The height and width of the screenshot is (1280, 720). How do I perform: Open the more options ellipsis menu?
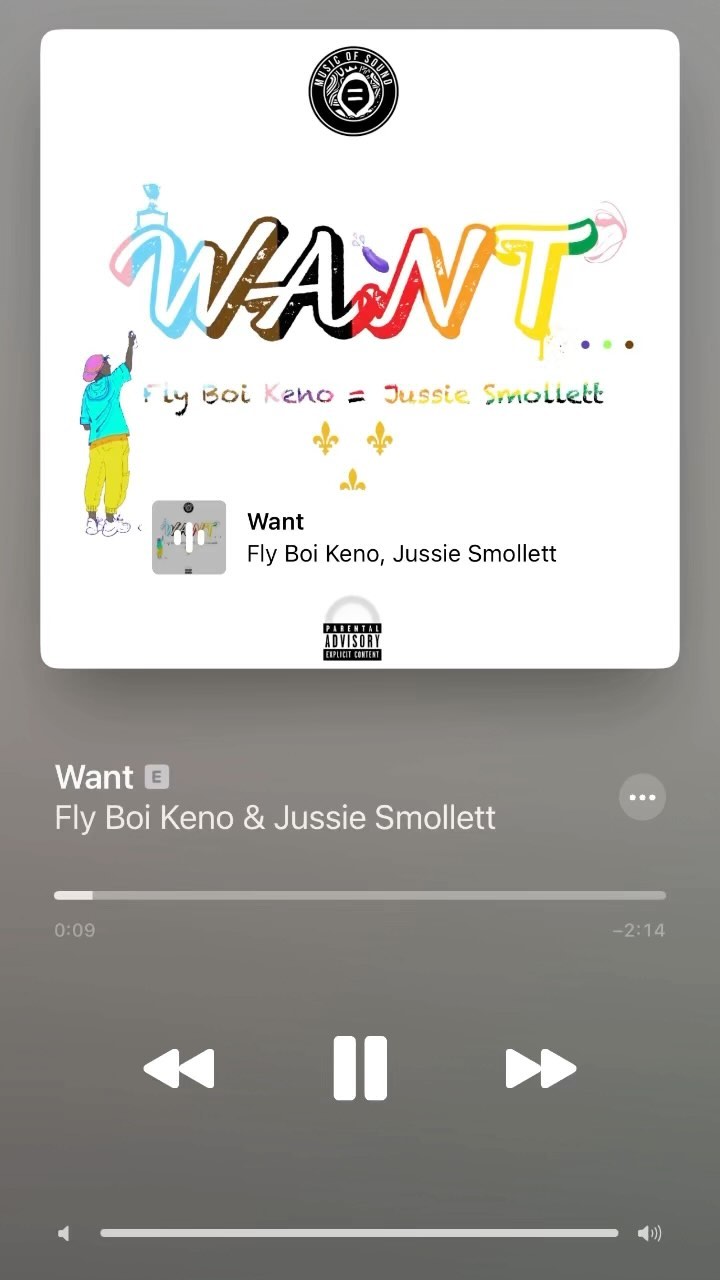coord(642,797)
